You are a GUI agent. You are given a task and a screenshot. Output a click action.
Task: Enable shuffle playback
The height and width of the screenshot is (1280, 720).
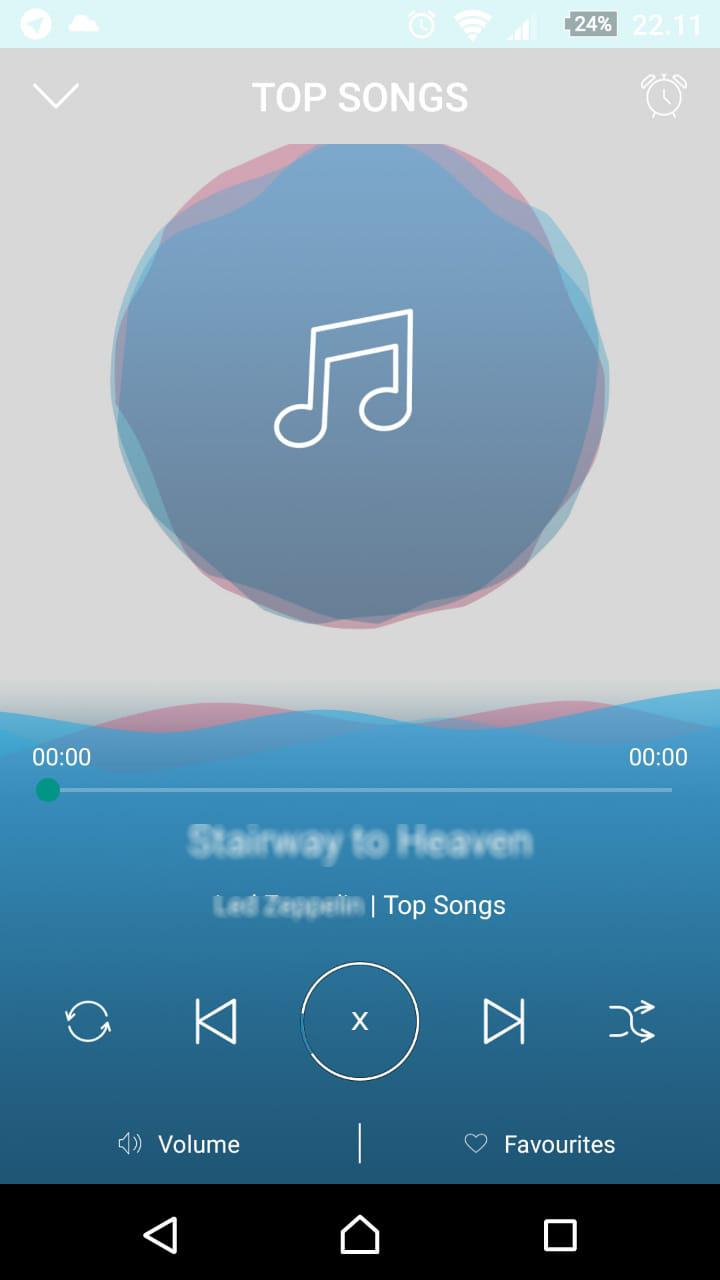[632, 1022]
